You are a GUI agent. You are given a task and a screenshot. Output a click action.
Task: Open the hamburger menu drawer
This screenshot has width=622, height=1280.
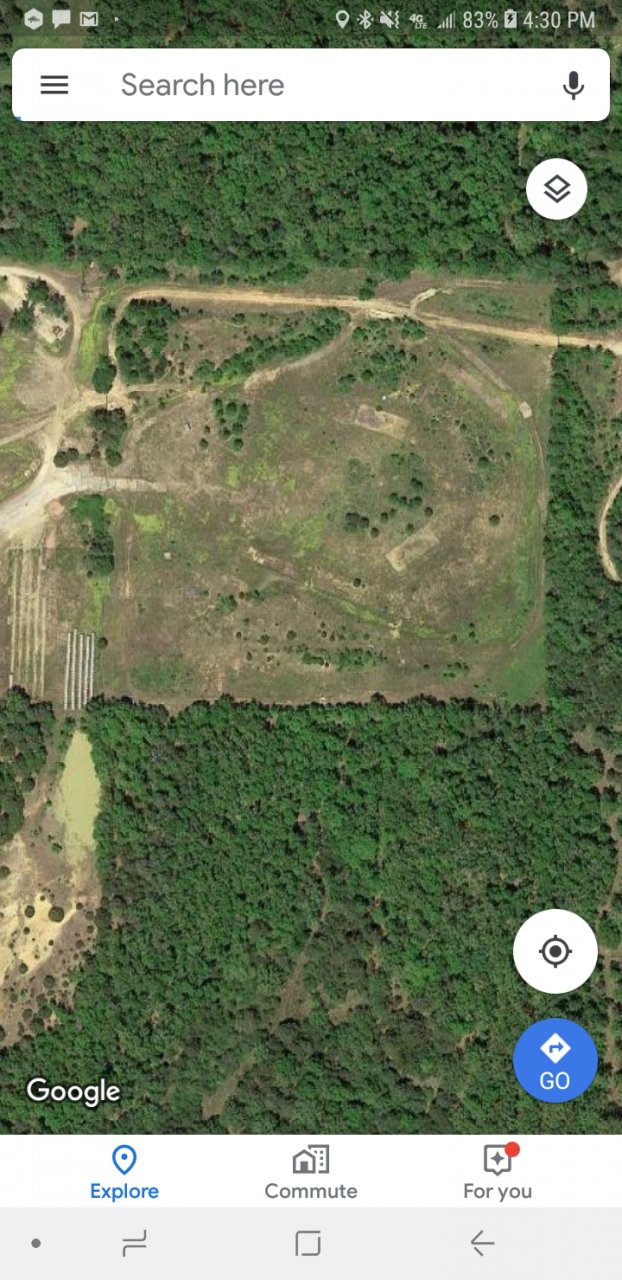tap(54, 85)
